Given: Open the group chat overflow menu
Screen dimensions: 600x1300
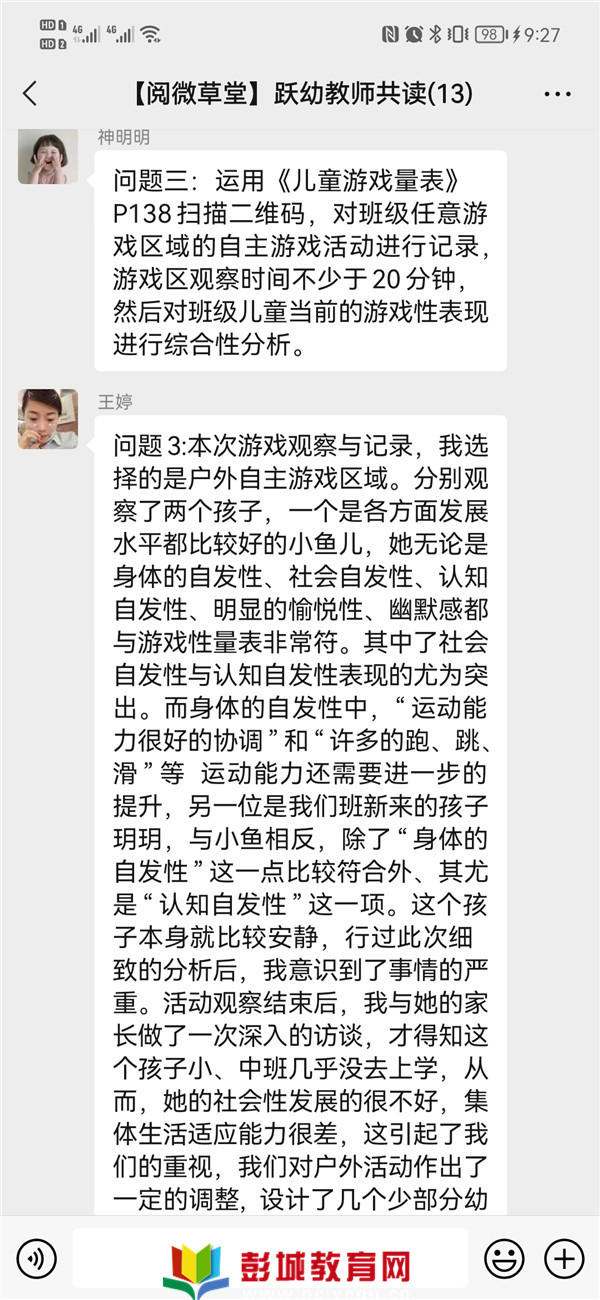Looking at the screenshot, I should coord(557,94).
